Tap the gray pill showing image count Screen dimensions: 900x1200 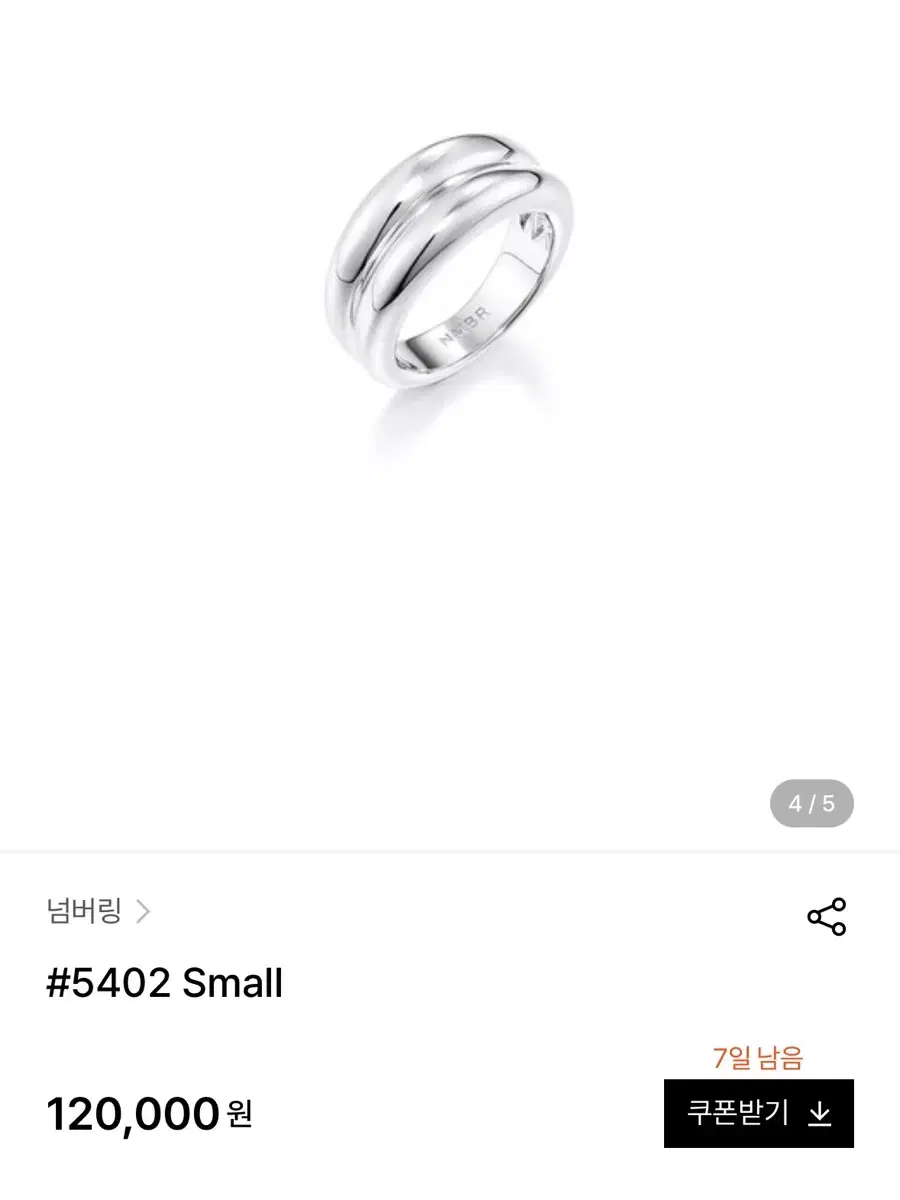813,800
